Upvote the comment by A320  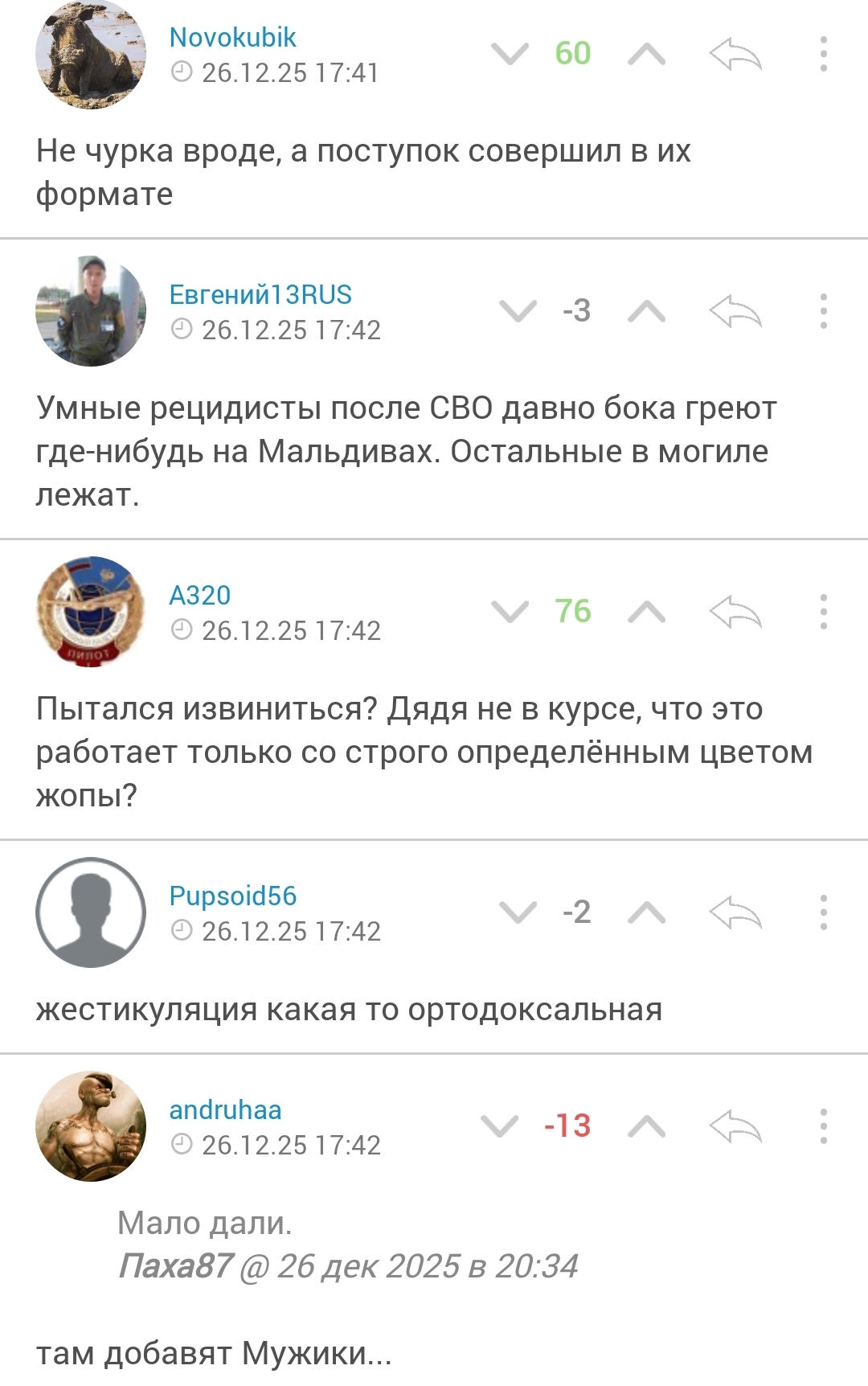pyautogui.click(x=646, y=612)
